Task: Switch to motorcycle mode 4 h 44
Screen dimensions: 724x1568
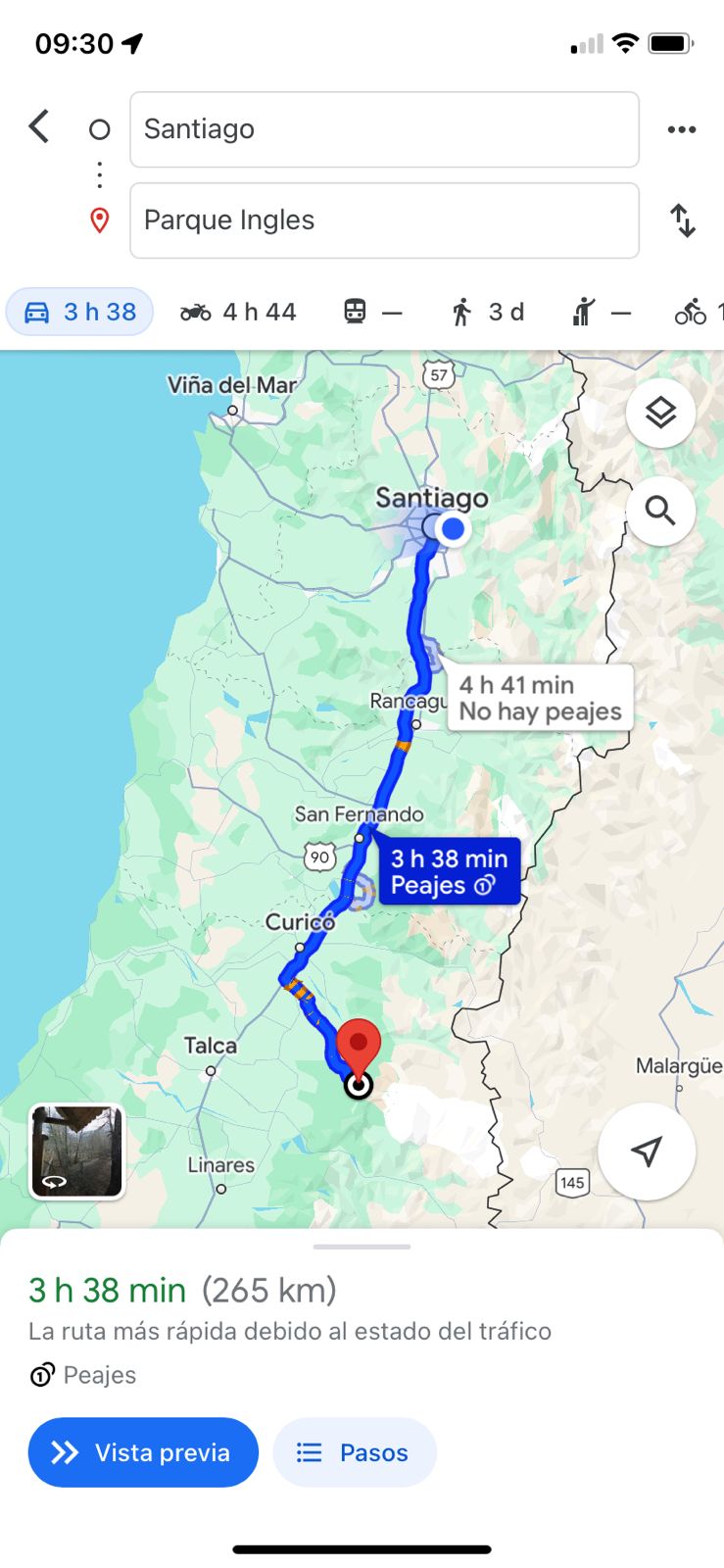Action: [238, 313]
